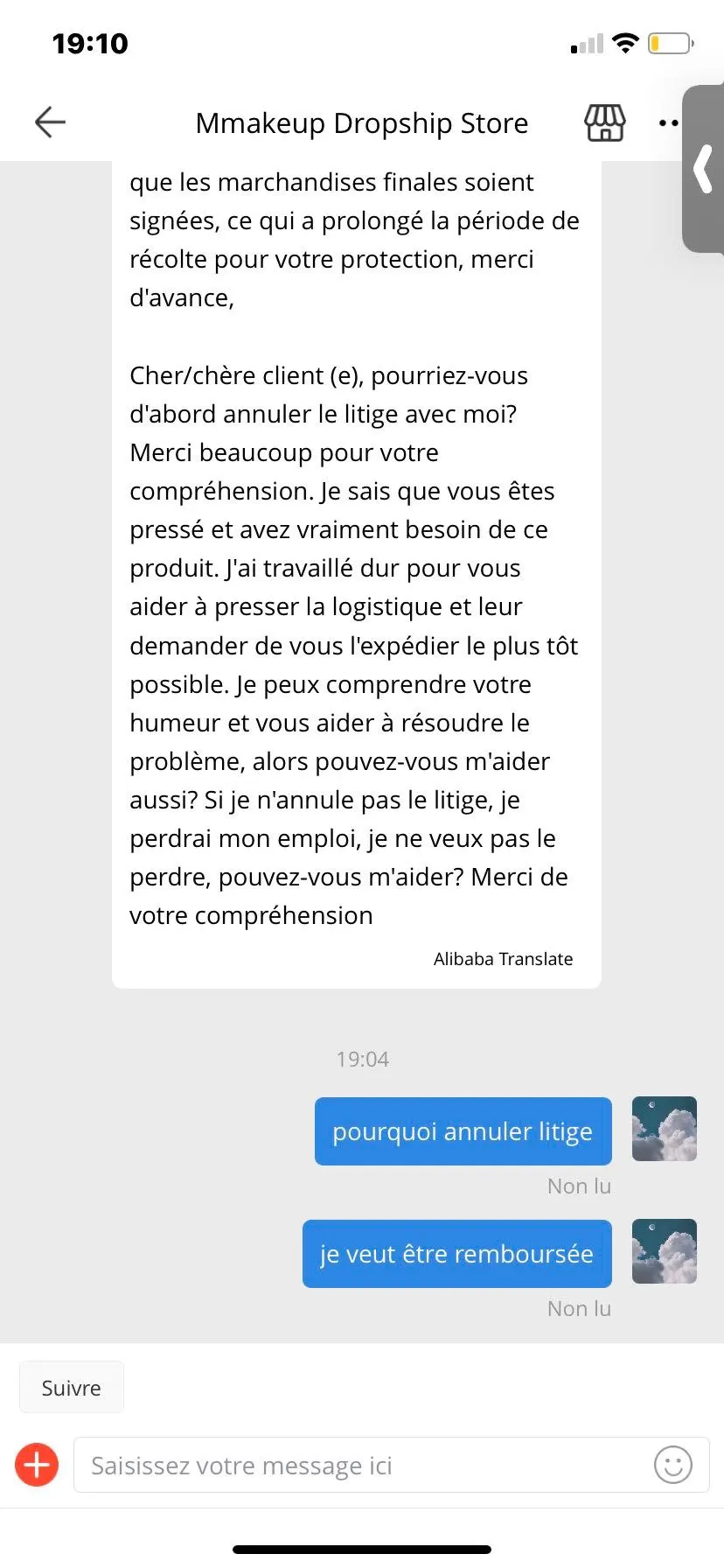The image size is (724, 1568).
Task: Open the three-dot overflow menu
Action: (667, 123)
